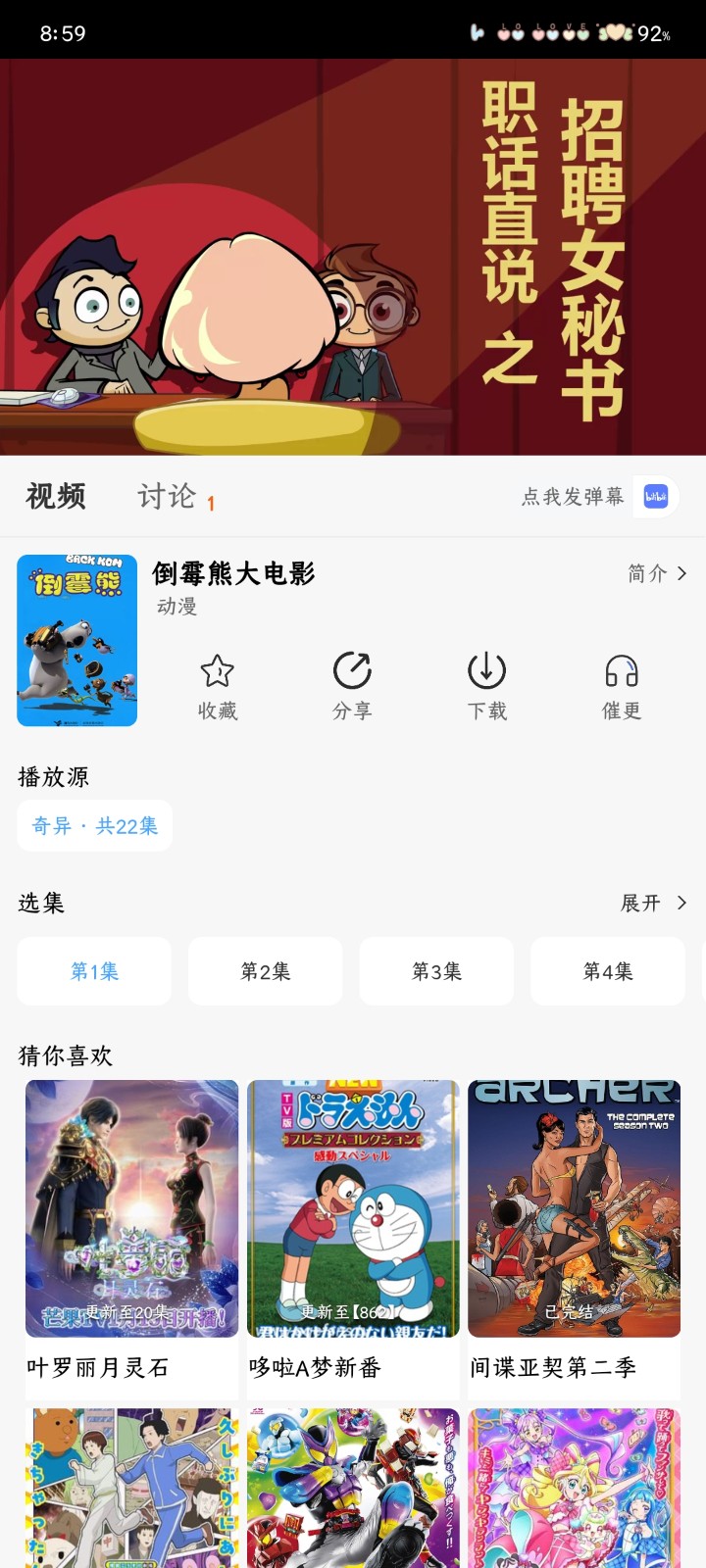706x1568 pixels.
Task: Switch to the 视频 tab
Action: click(56, 497)
